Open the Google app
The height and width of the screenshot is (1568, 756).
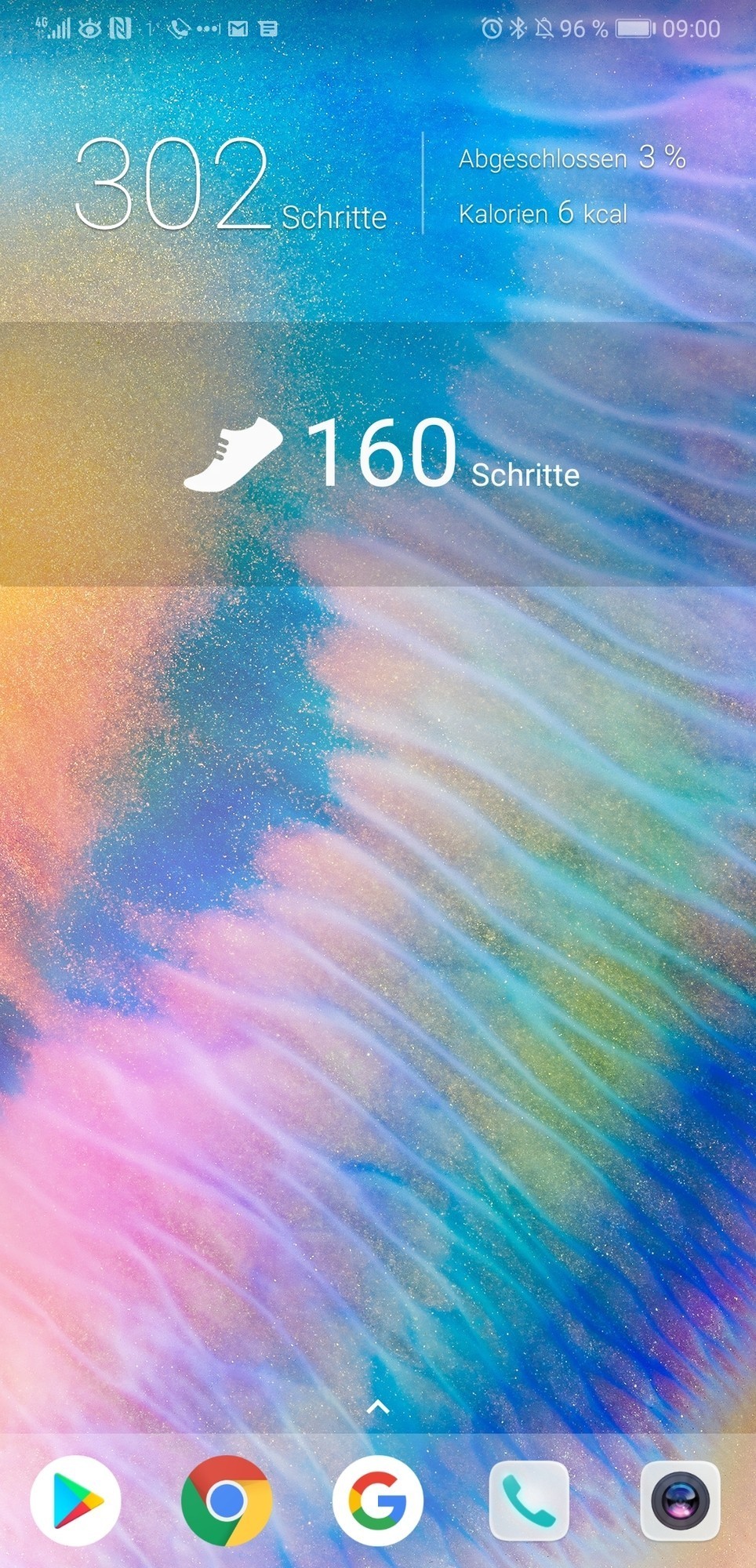[x=378, y=1501]
